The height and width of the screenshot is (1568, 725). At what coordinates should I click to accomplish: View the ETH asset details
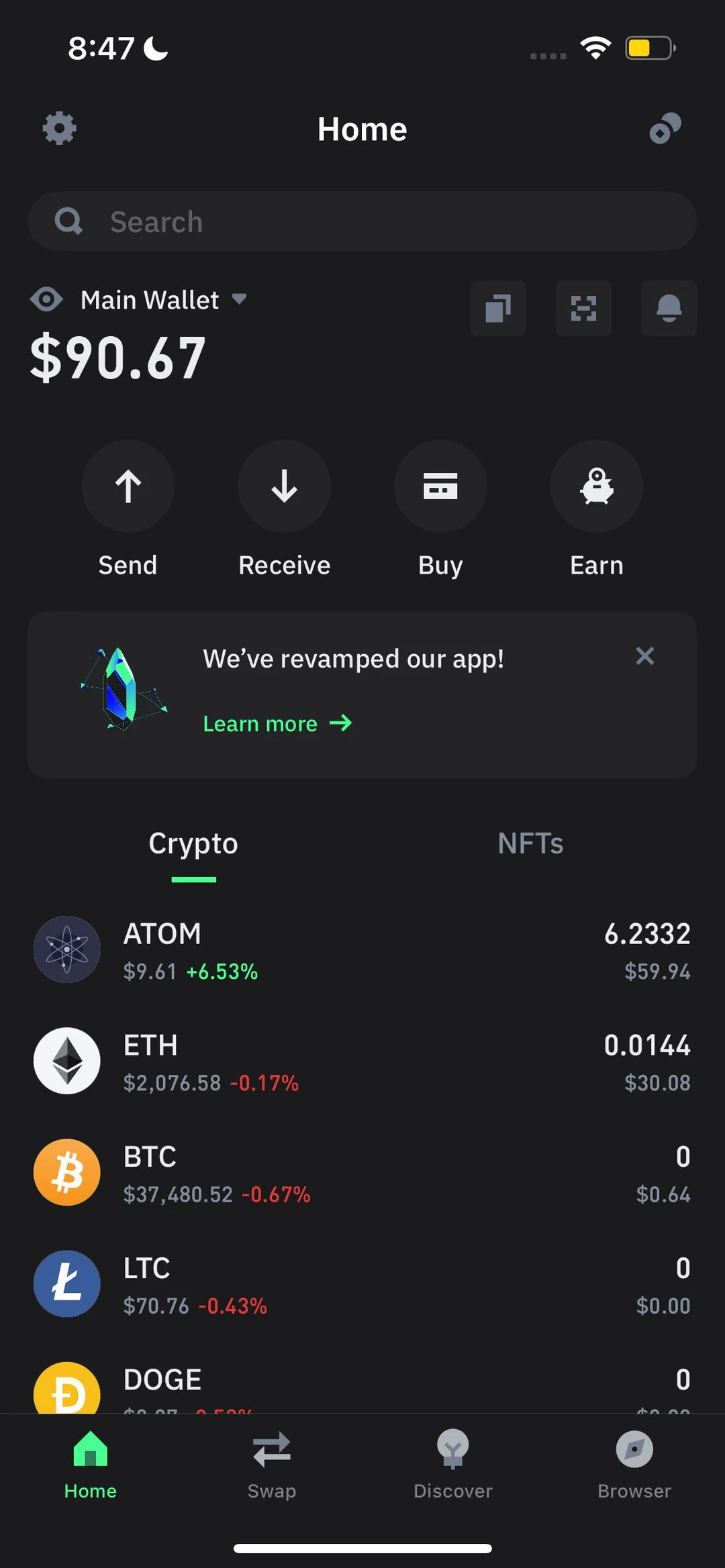[362, 1061]
